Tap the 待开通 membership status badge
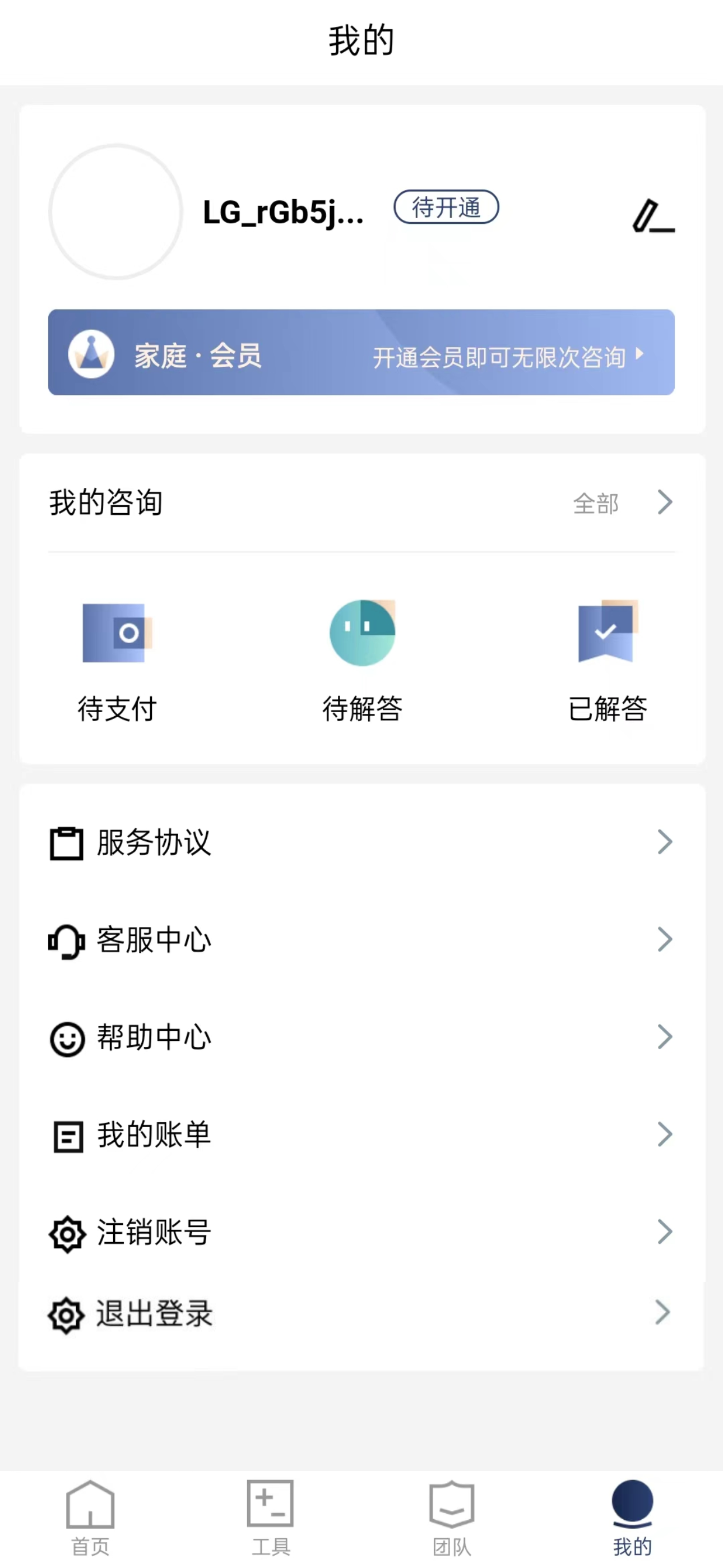The height and width of the screenshot is (1568, 723). coord(446,207)
